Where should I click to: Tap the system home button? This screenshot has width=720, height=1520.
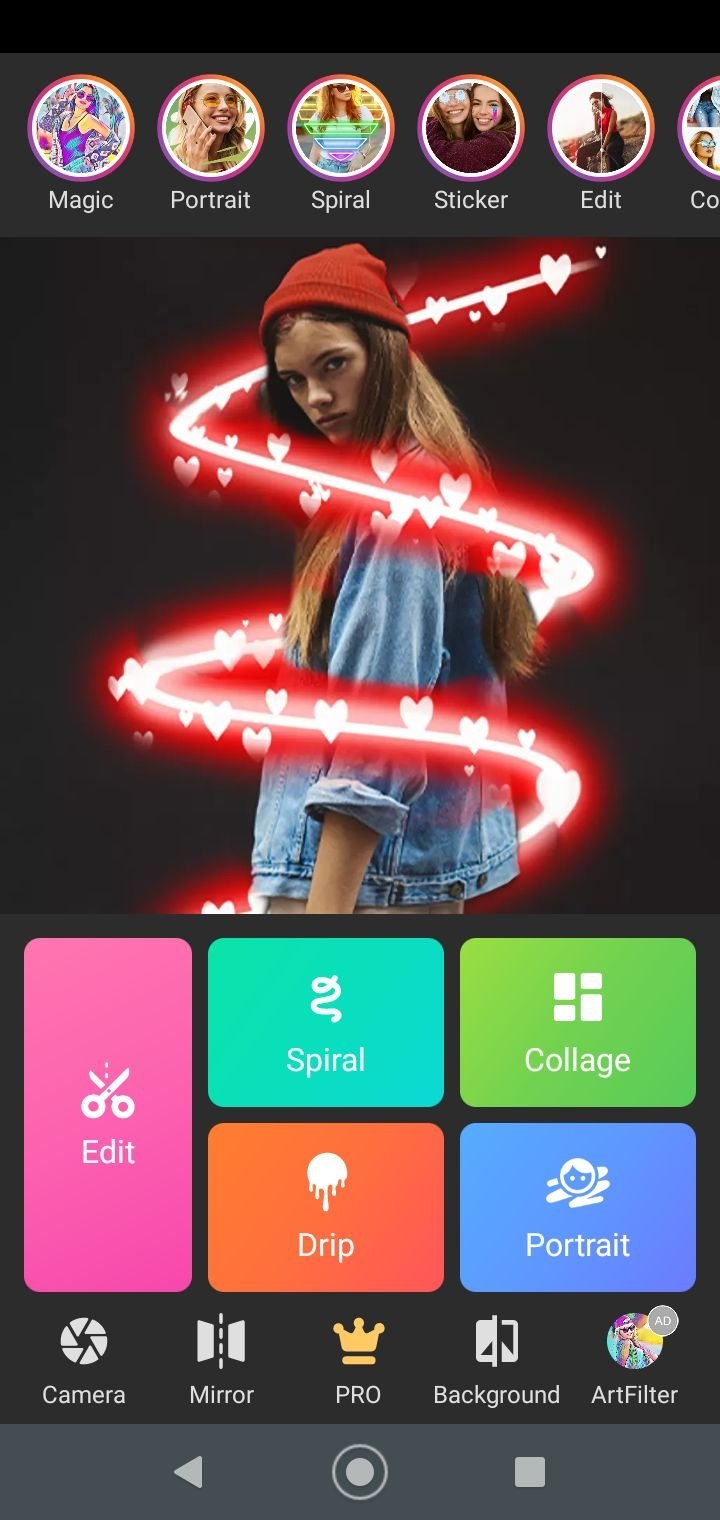(x=360, y=1472)
